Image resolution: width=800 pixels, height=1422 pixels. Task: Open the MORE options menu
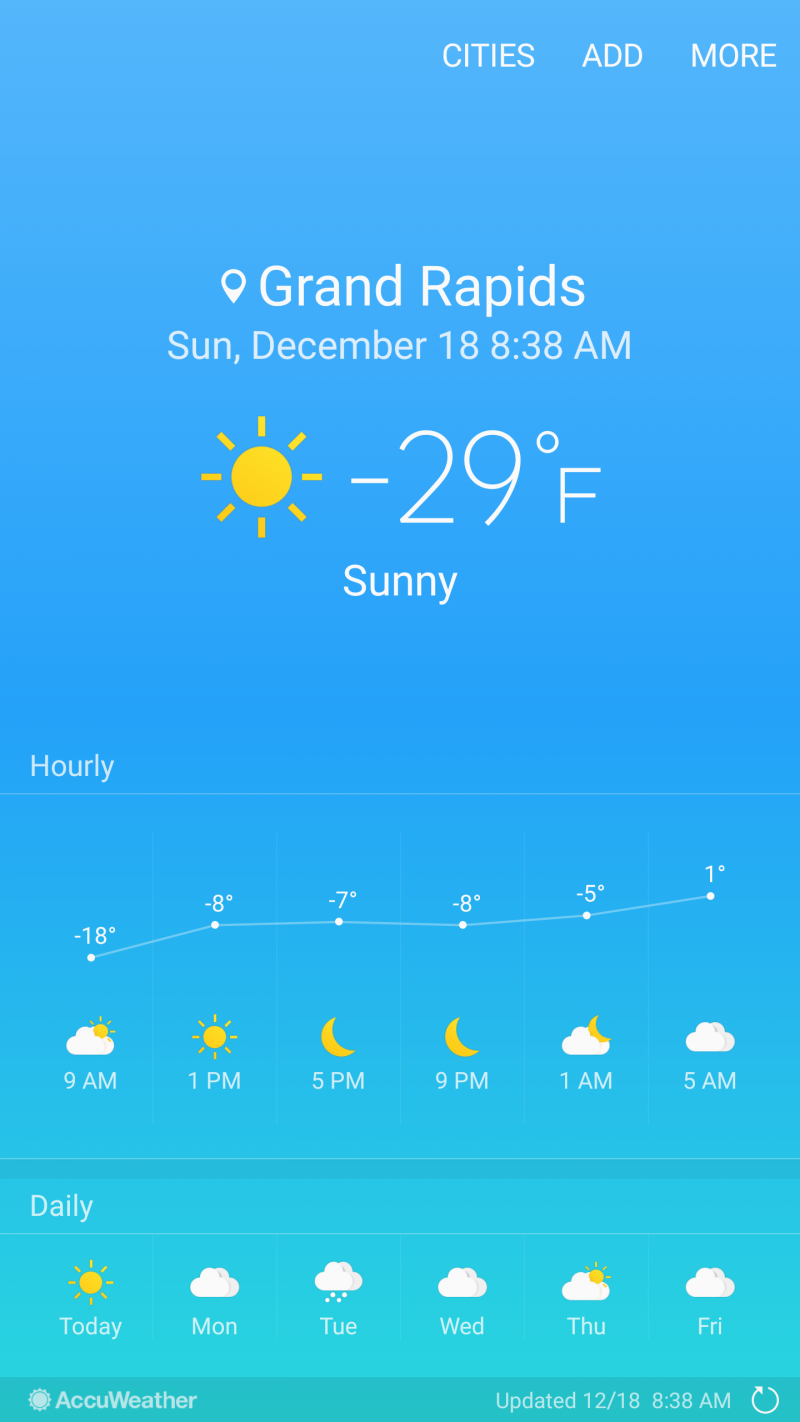click(x=733, y=56)
